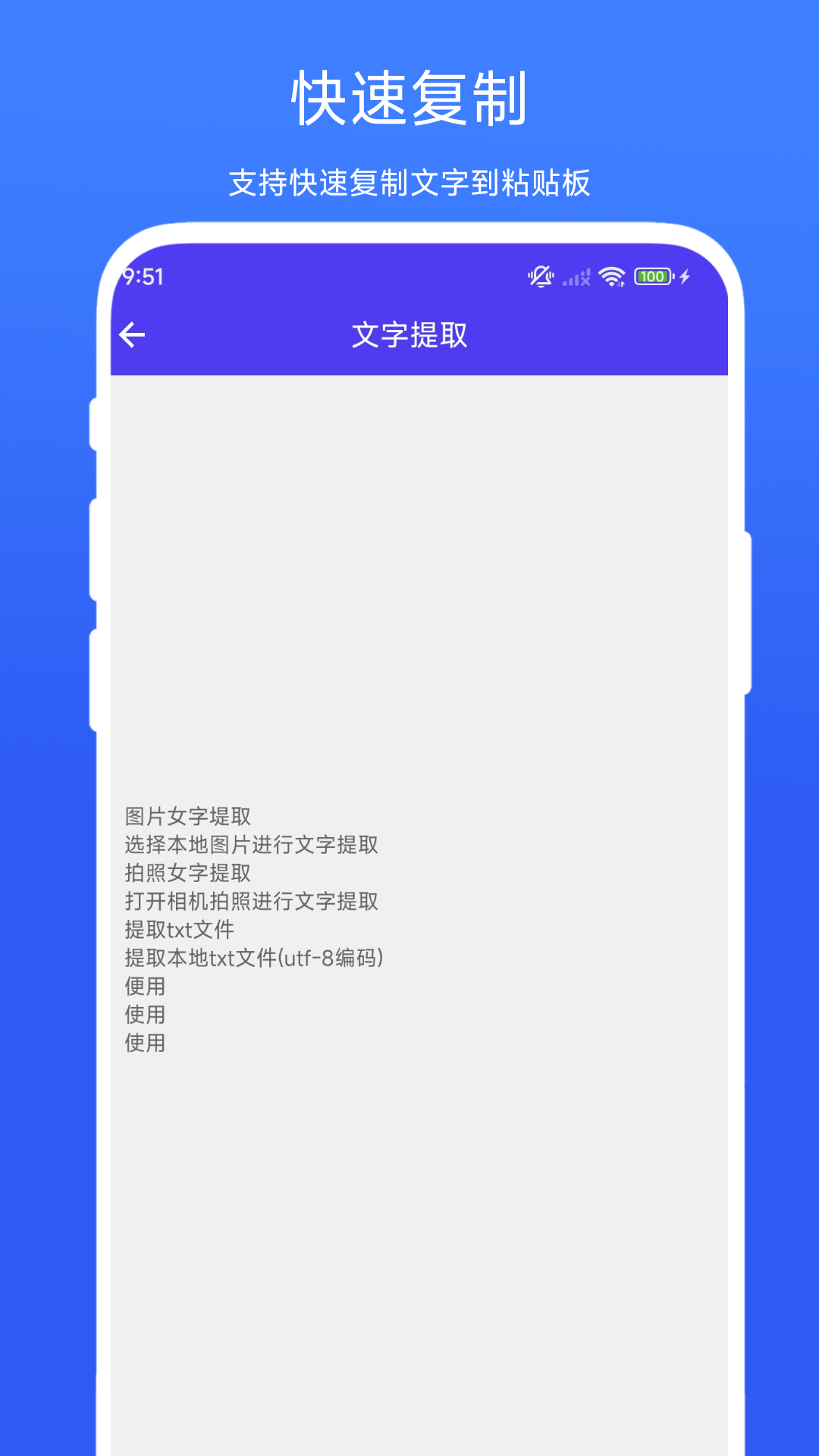Tap 选择本地图片进行文字提取 text
This screenshot has width=819, height=1456.
click(253, 845)
